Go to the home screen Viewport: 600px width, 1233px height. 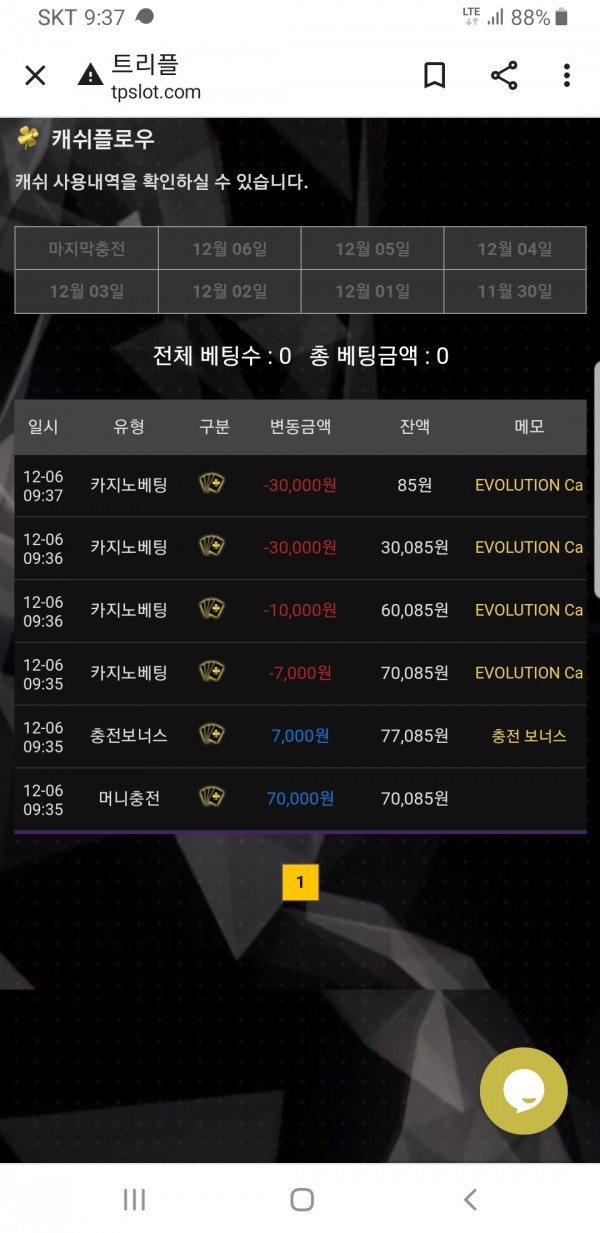[301, 1199]
